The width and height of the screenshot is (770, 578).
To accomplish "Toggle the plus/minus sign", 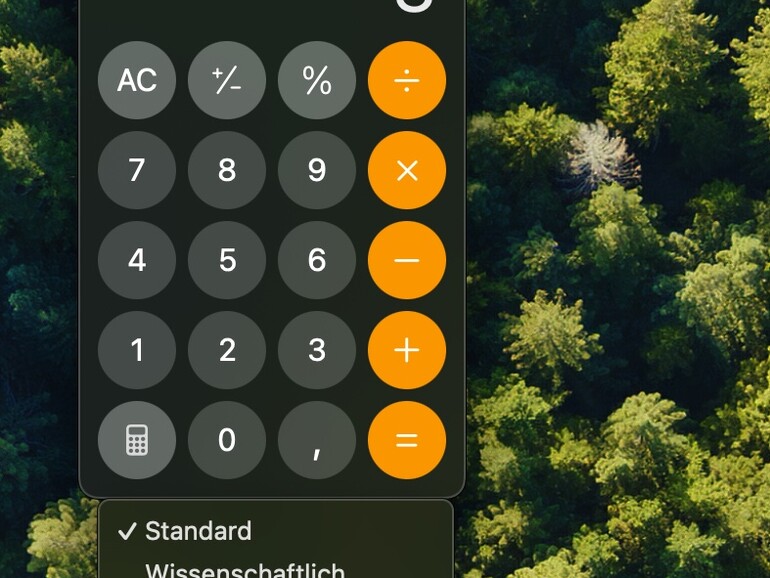I will click(227, 80).
